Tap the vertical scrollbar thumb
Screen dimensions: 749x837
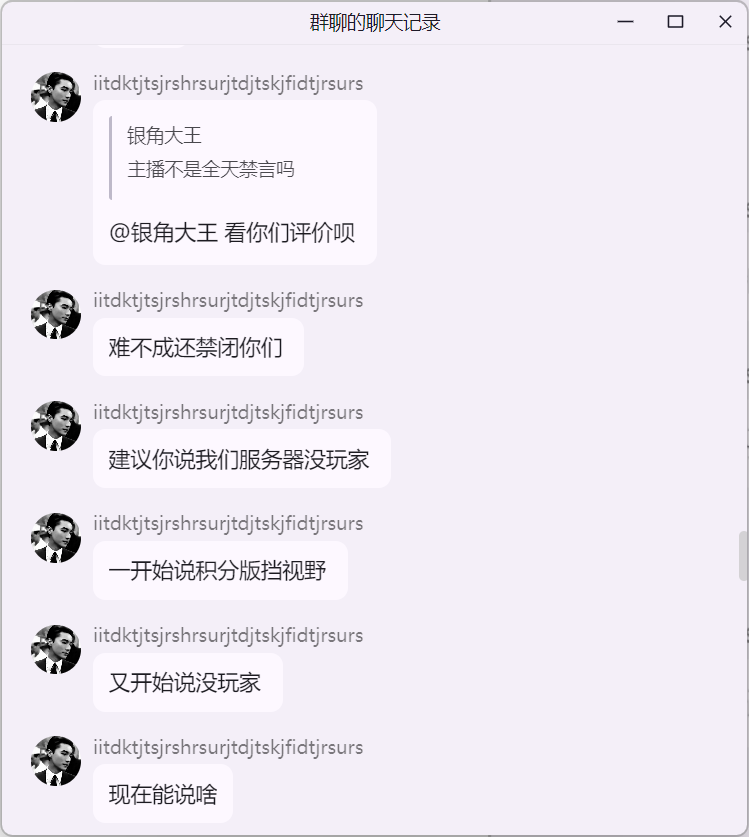point(742,556)
